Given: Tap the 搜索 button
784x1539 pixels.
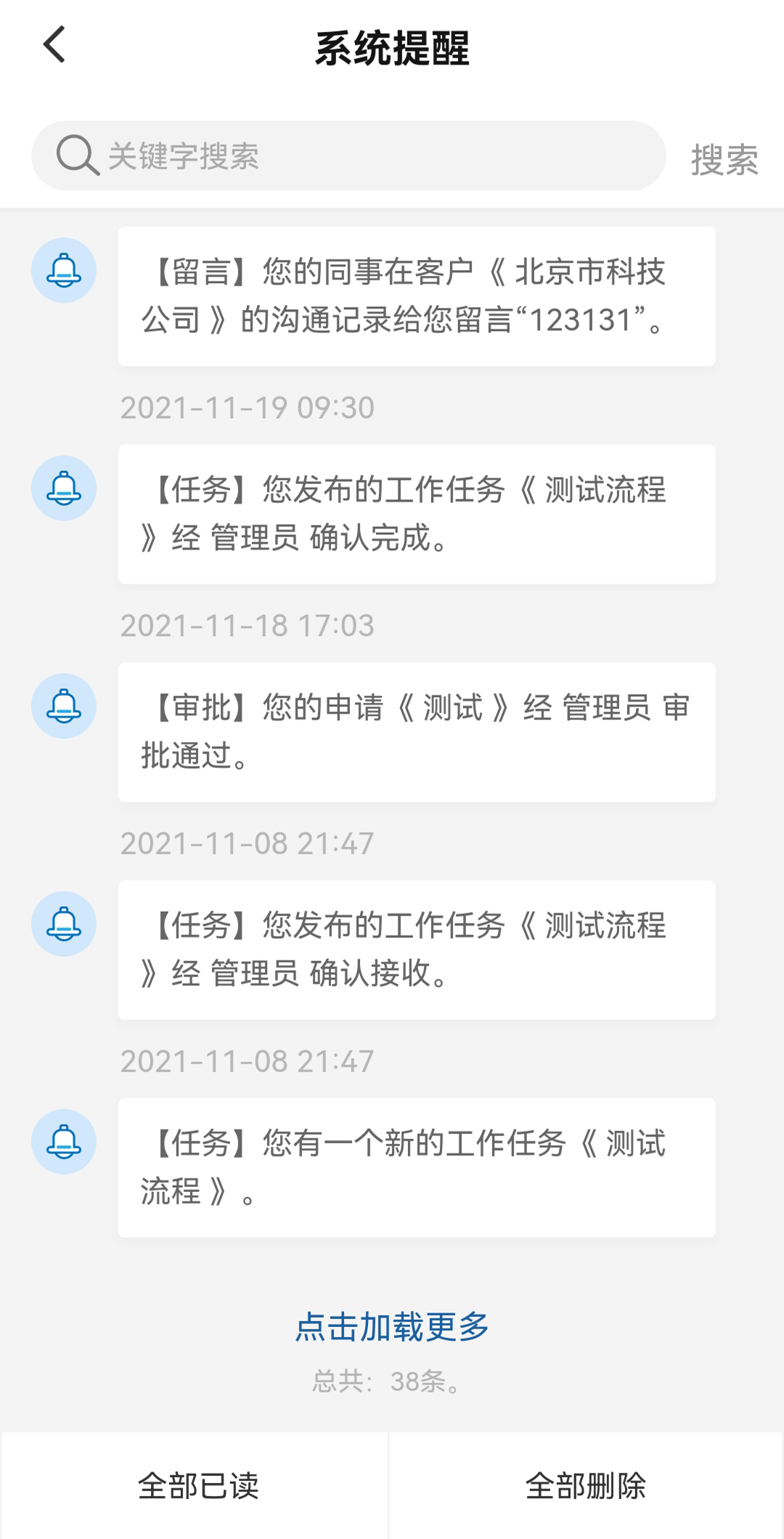Looking at the screenshot, I should (724, 159).
